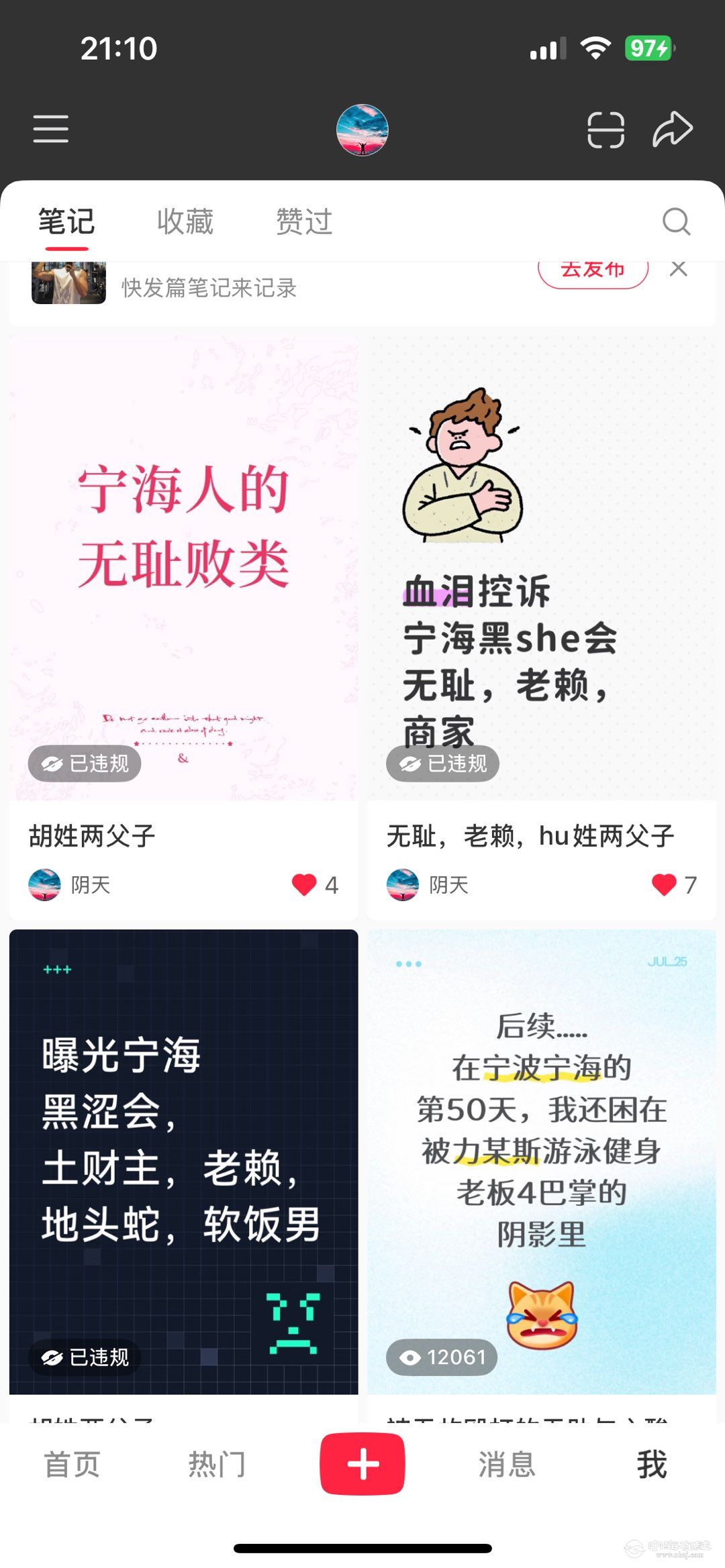725x1568 pixels.
Task: Go to the 首页 tab
Action: point(72,1464)
